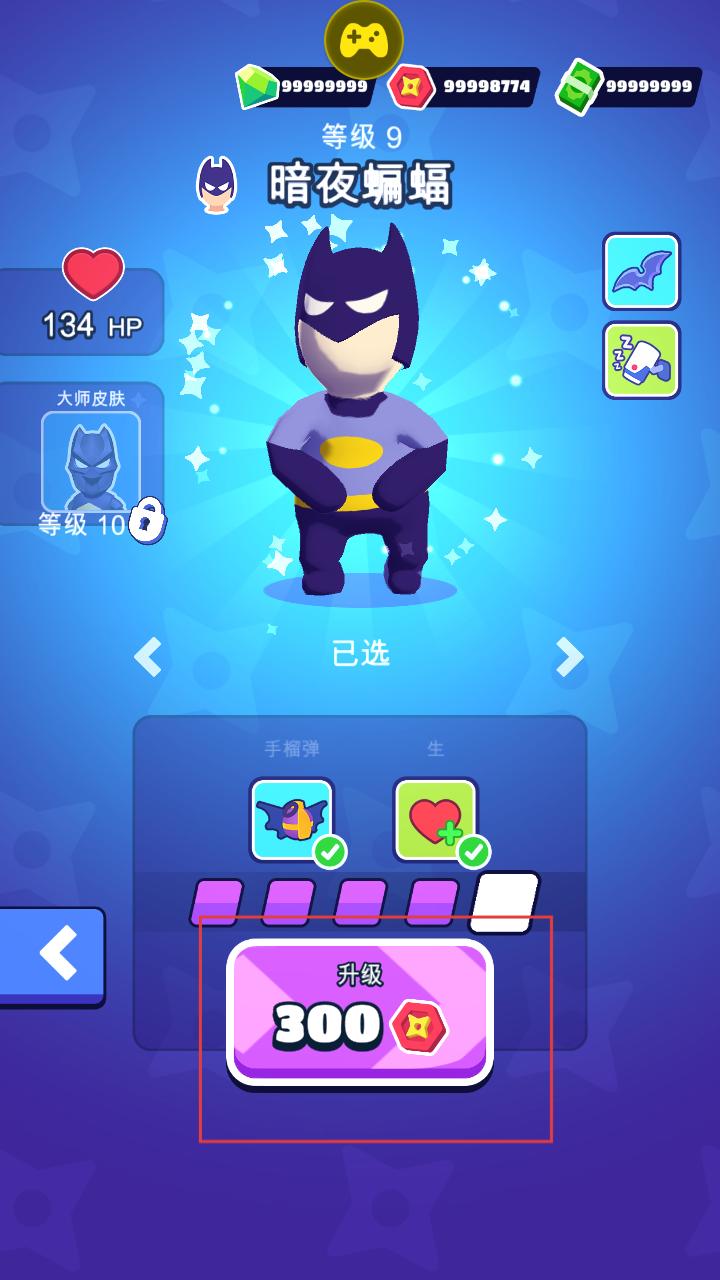Screen dimensions: 720x1280
Task: View the locked 大师皮肤 skin
Action: tap(90, 461)
